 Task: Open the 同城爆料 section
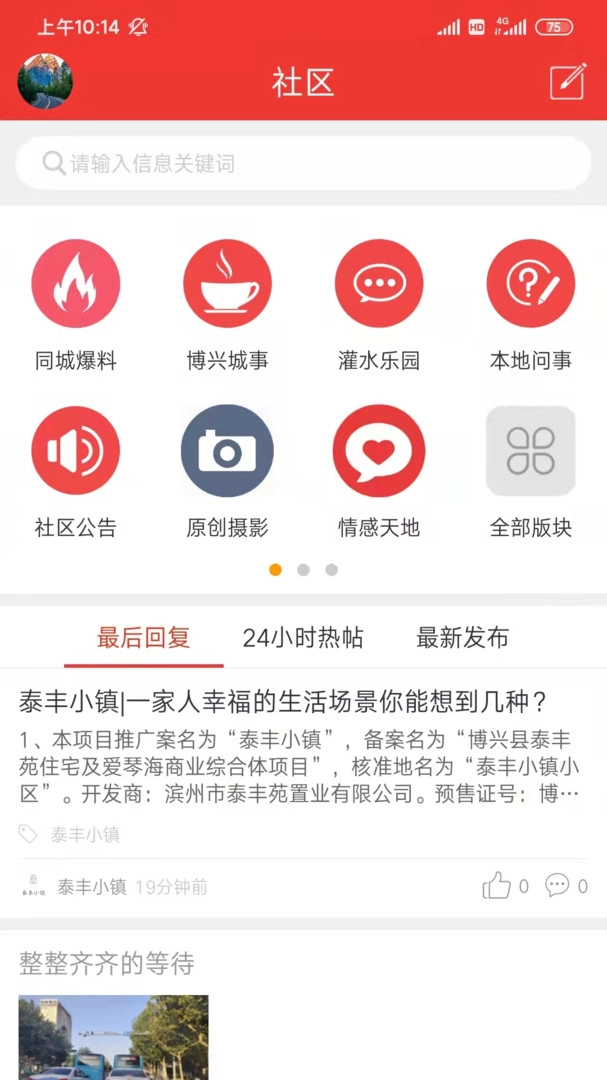tap(76, 284)
